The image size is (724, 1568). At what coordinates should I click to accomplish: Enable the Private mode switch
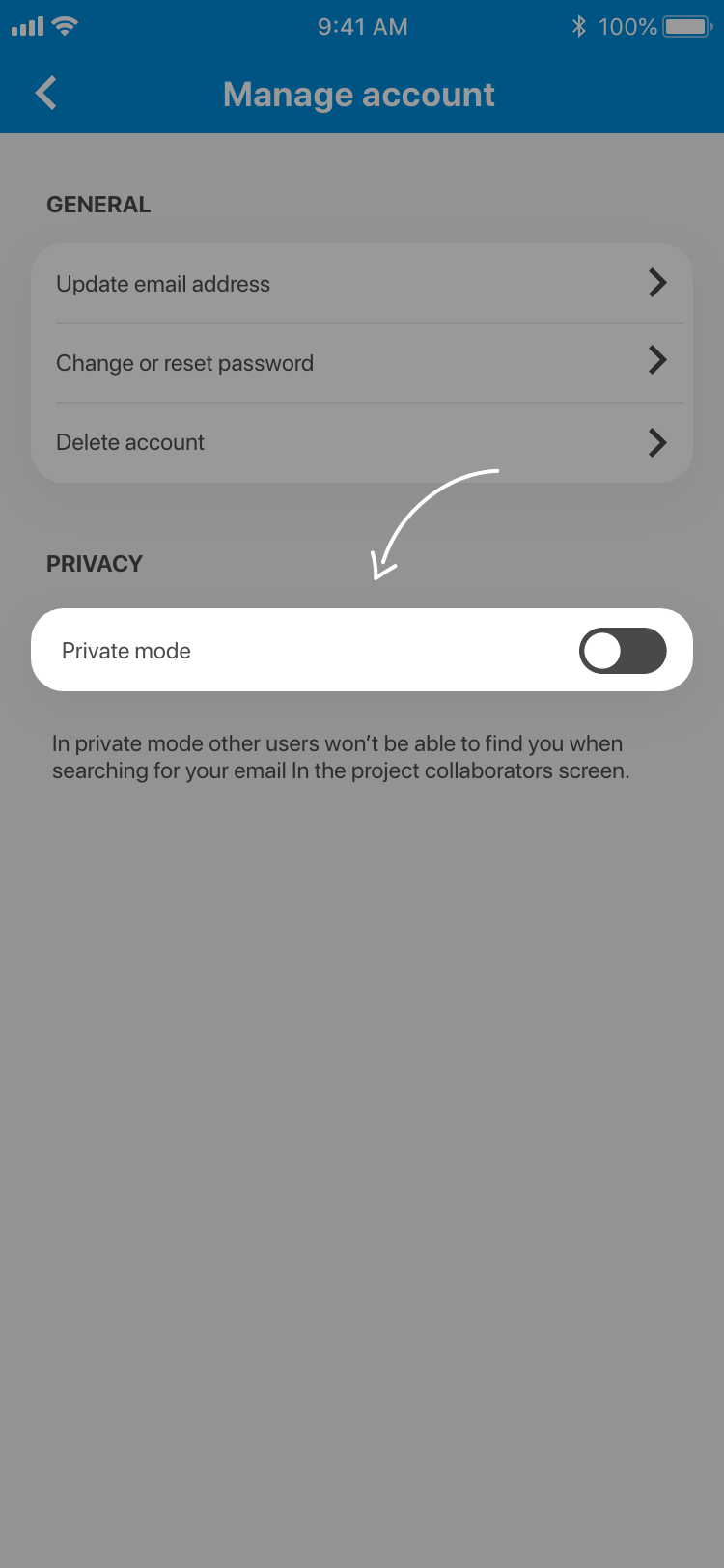tap(623, 651)
